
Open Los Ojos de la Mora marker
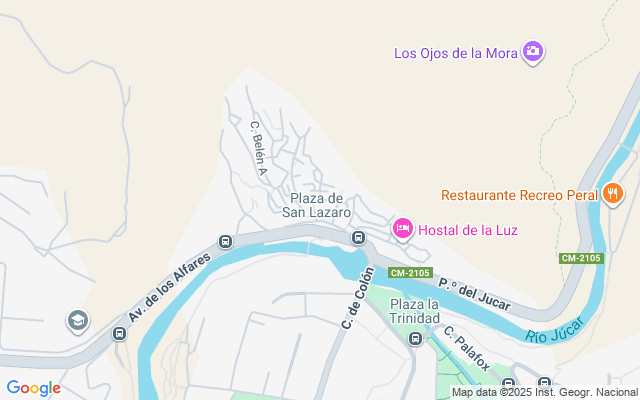(533, 51)
